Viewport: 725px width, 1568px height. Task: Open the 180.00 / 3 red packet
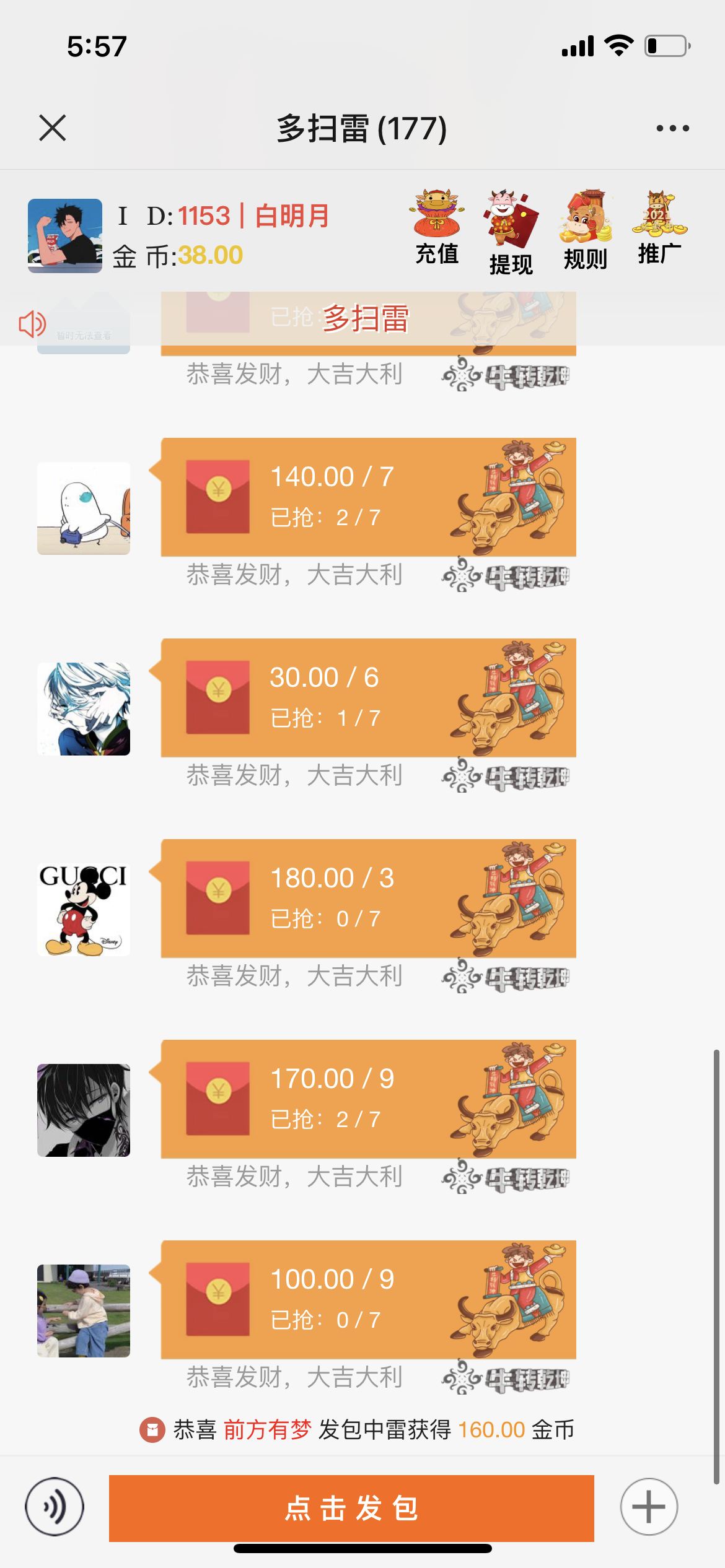(368, 898)
